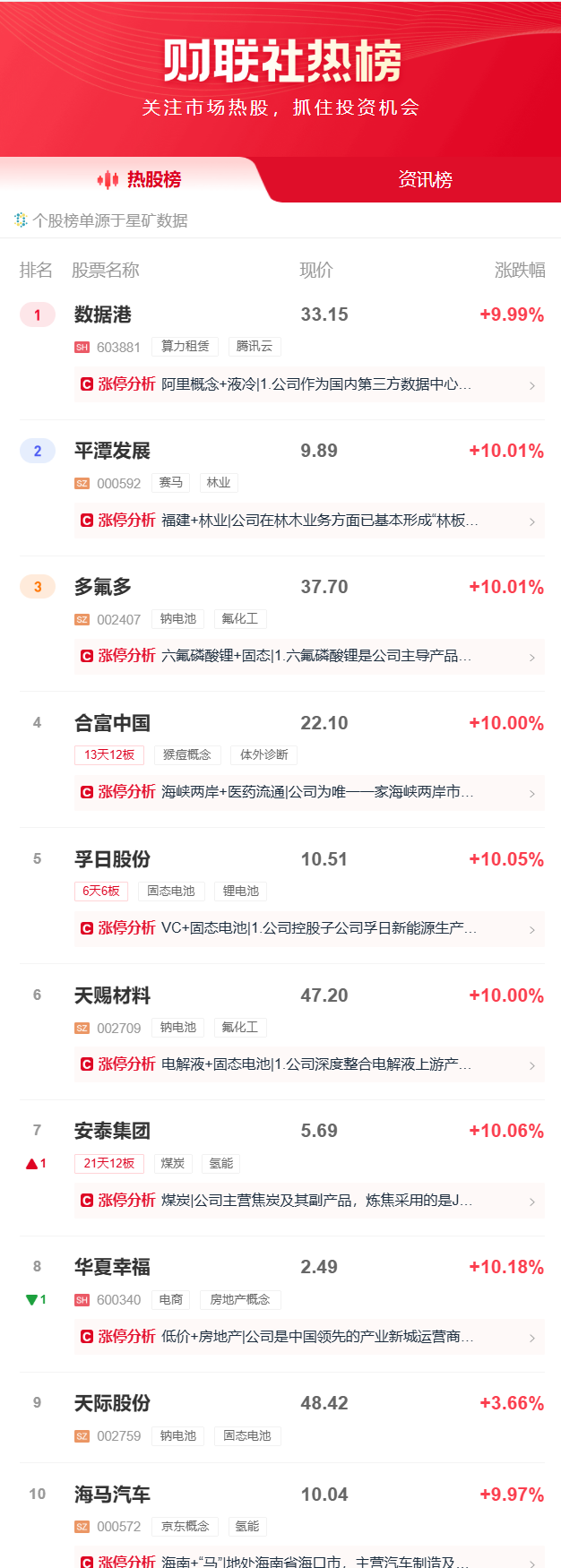This screenshot has height=1568, width=561.
Task: Read 多氟多 涨停分析 on 六氟磷酸锂
Action: click(308, 656)
